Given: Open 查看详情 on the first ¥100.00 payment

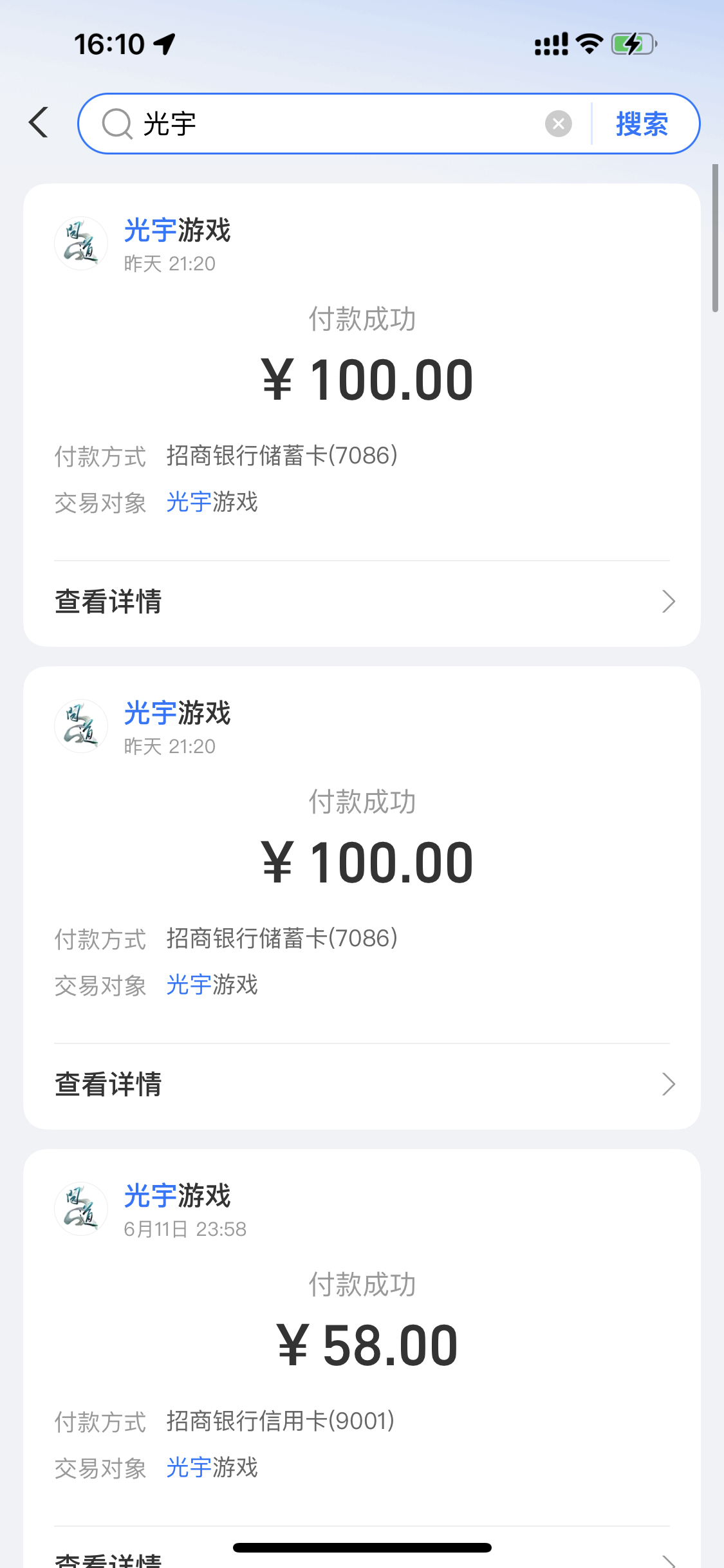Looking at the screenshot, I should 362,602.
